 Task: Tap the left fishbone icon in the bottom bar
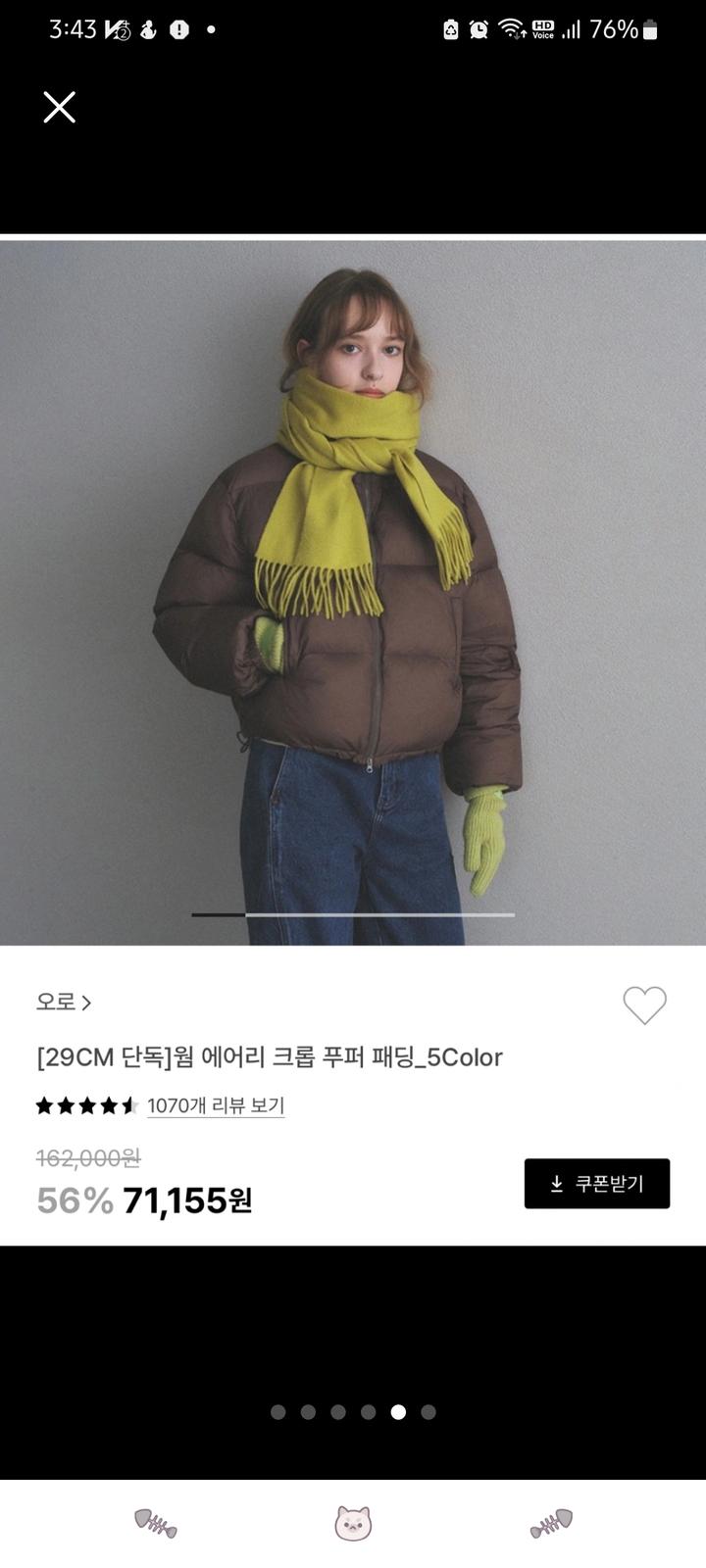[156, 1523]
